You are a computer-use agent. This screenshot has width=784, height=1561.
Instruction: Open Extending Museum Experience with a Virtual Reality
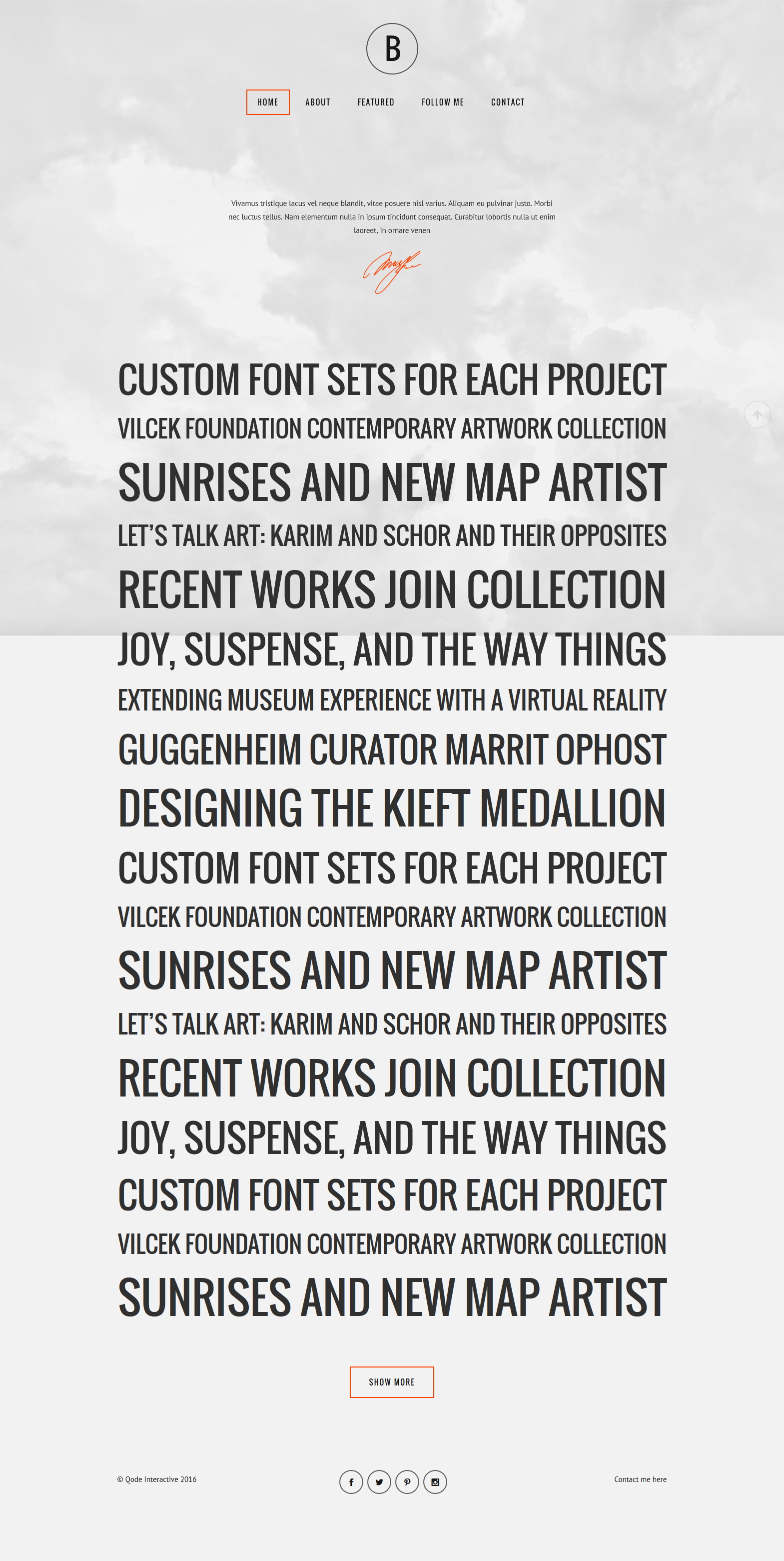click(x=392, y=700)
